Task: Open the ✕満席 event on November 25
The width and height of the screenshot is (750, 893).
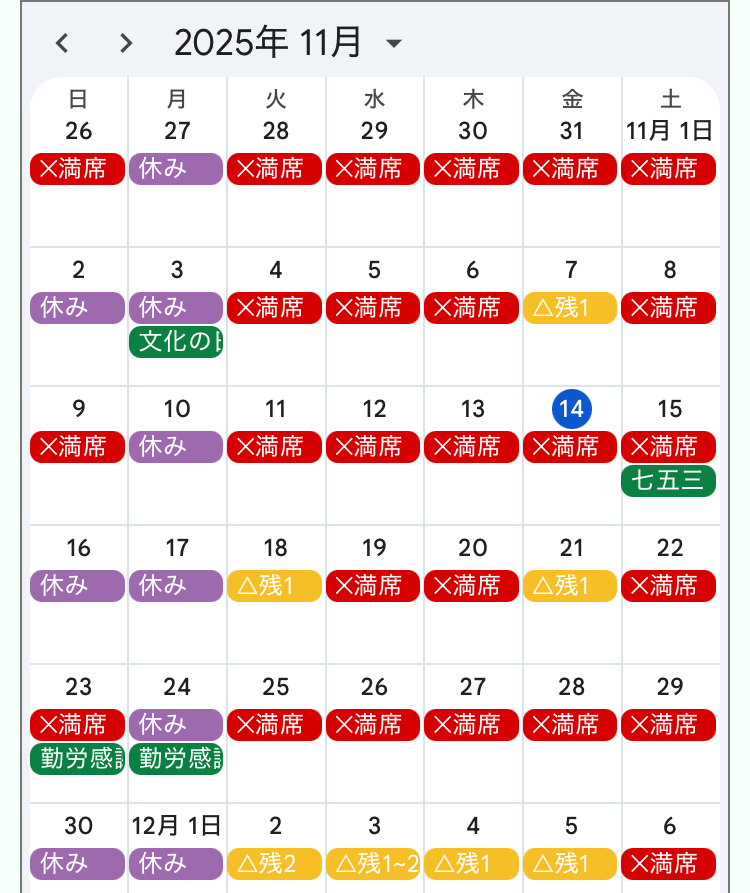Action: 274,725
